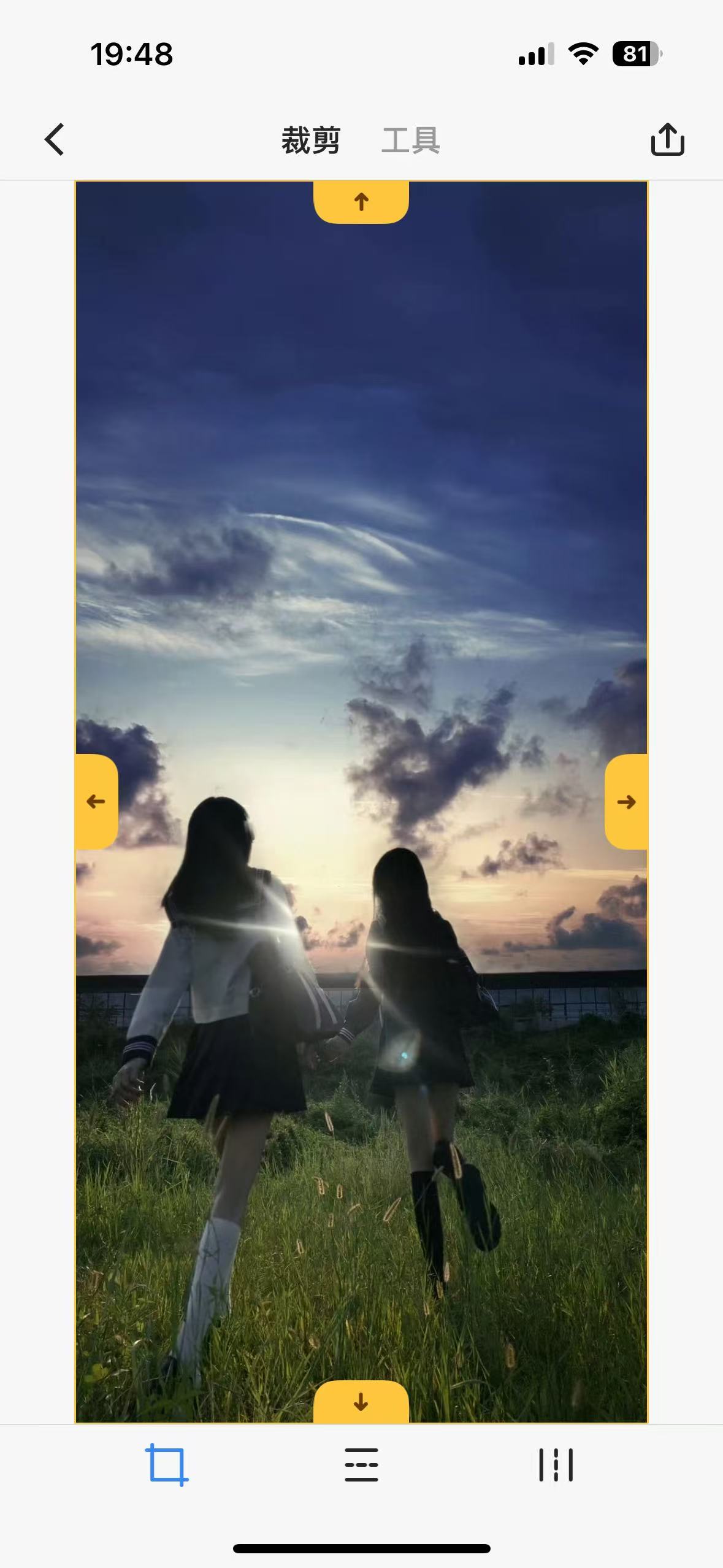Tap the home indicator bar at the bottom
This screenshot has height=1568, width=723.
point(361,1550)
